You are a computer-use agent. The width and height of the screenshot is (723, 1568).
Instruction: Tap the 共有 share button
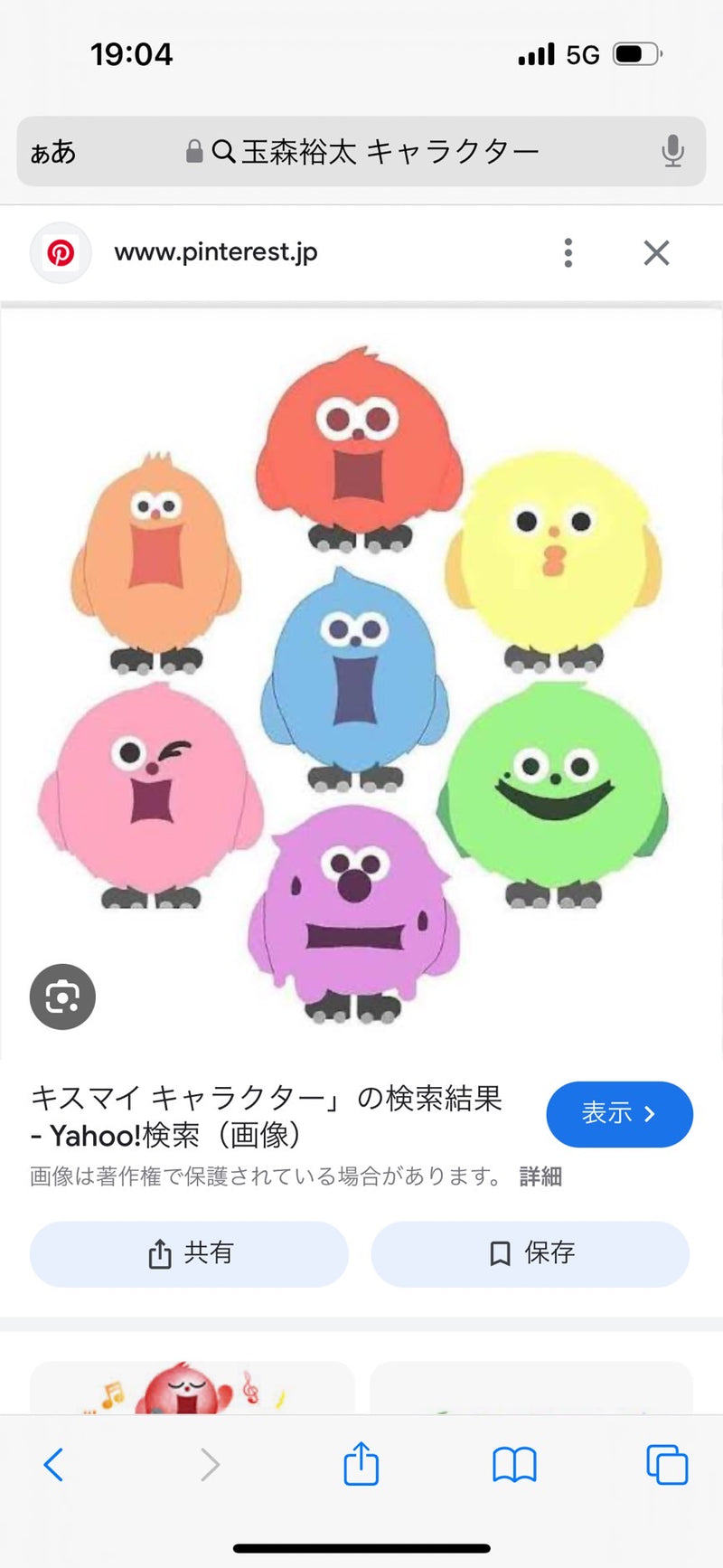click(189, 1253)
